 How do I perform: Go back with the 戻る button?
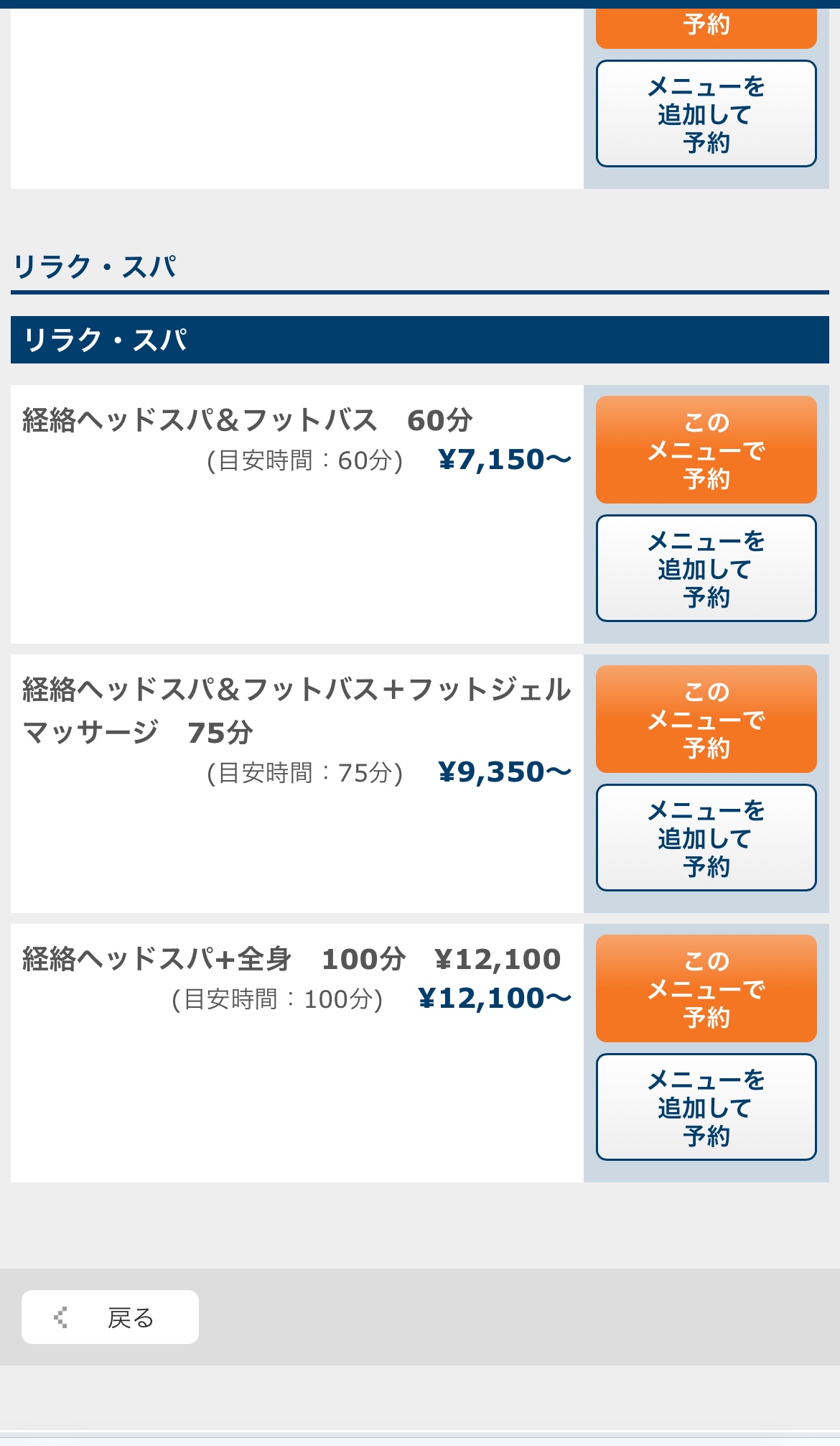tap(110, 1317)
